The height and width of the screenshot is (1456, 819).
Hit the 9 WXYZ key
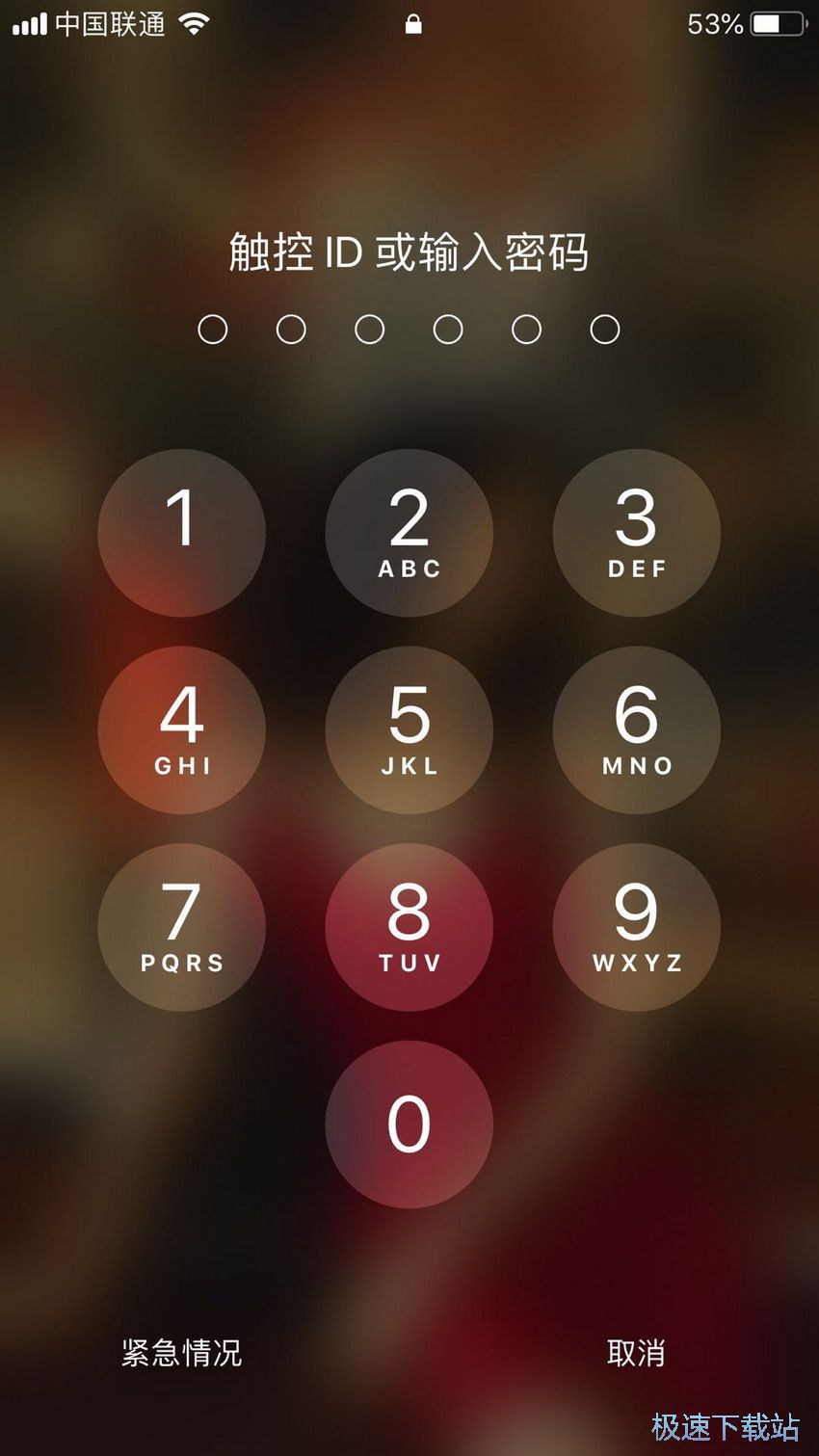pos(636,927)
